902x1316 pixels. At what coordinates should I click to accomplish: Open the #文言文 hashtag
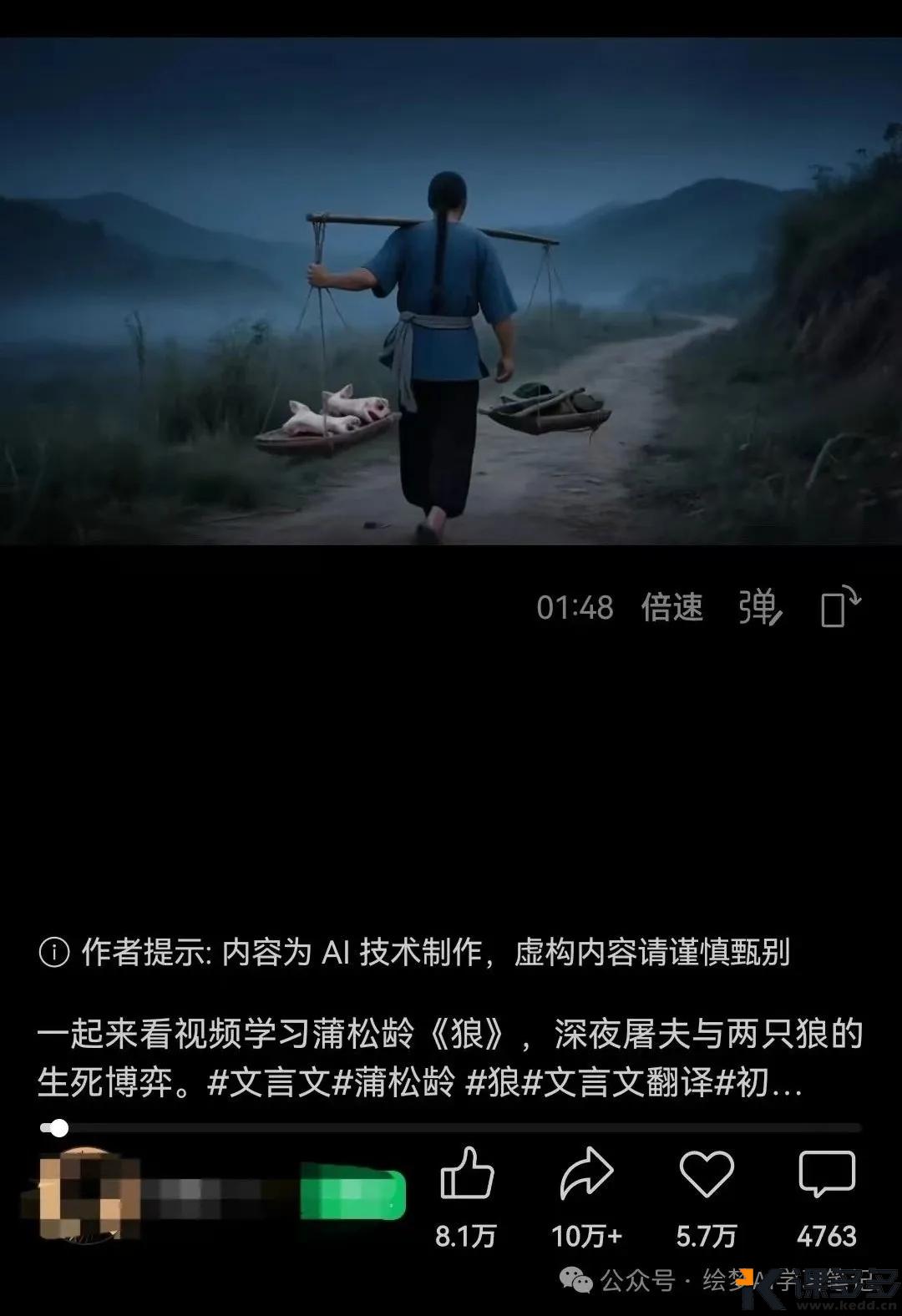269,1083
